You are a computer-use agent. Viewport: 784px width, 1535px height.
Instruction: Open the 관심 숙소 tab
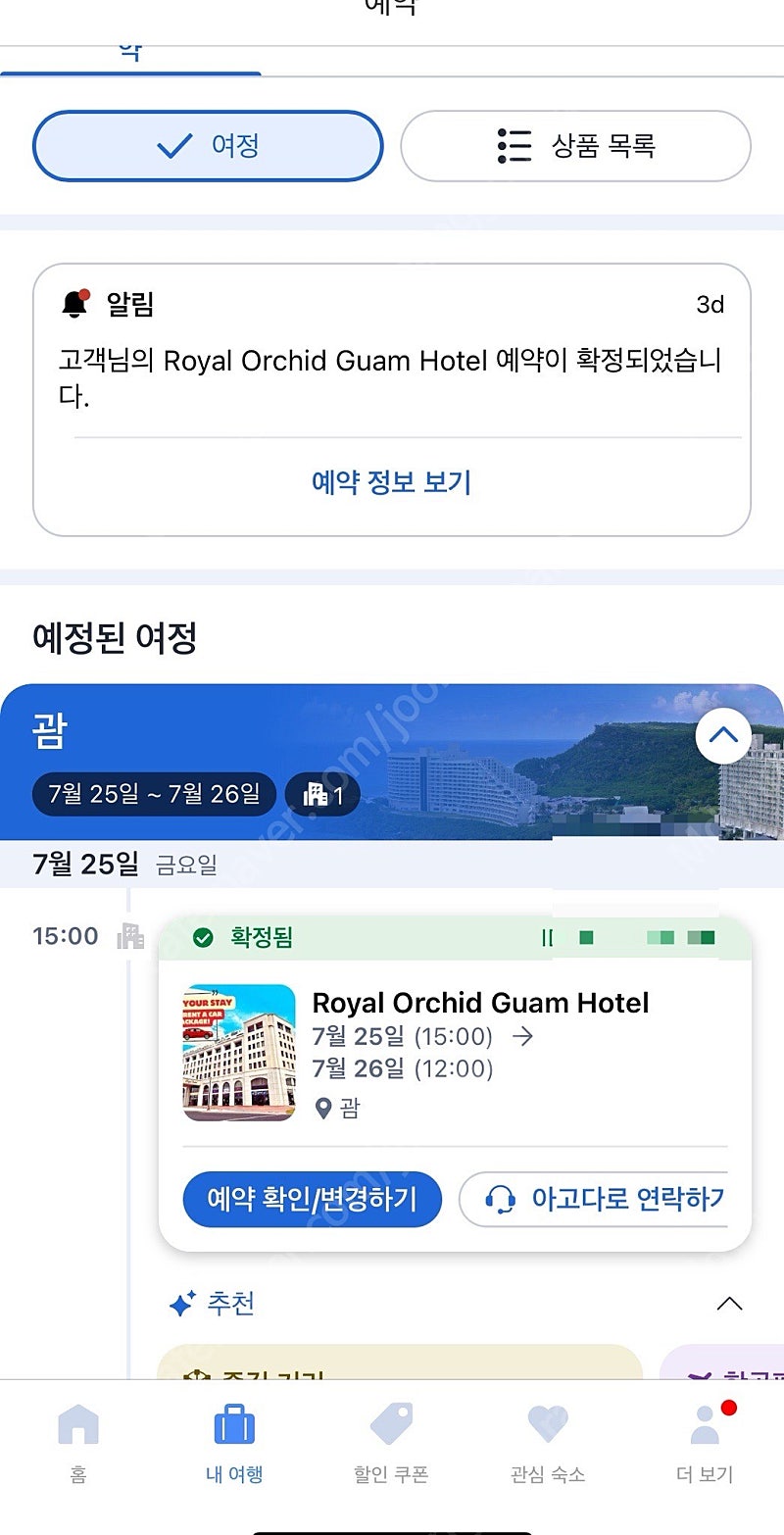pyautogui.click(x=548, y=1442)
